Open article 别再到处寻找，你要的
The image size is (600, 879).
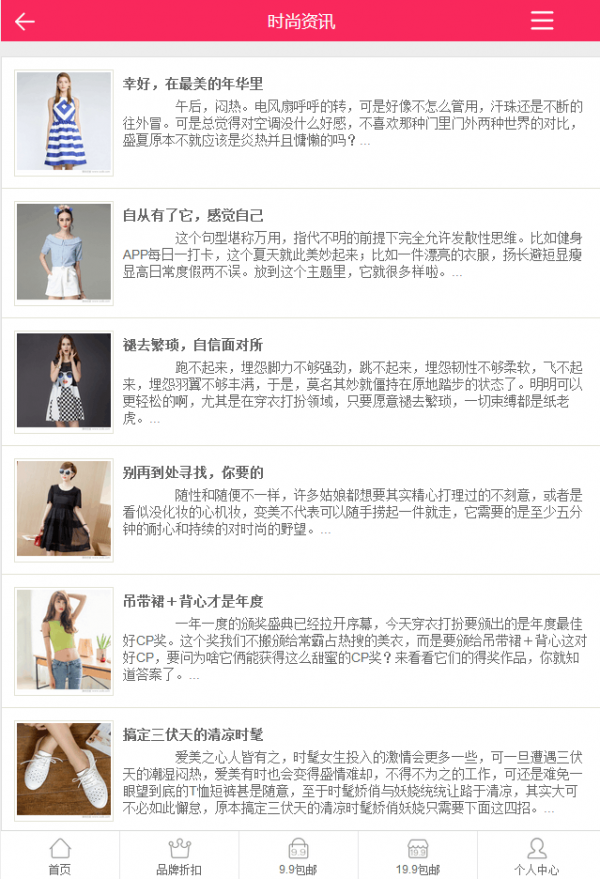(193, 472)
